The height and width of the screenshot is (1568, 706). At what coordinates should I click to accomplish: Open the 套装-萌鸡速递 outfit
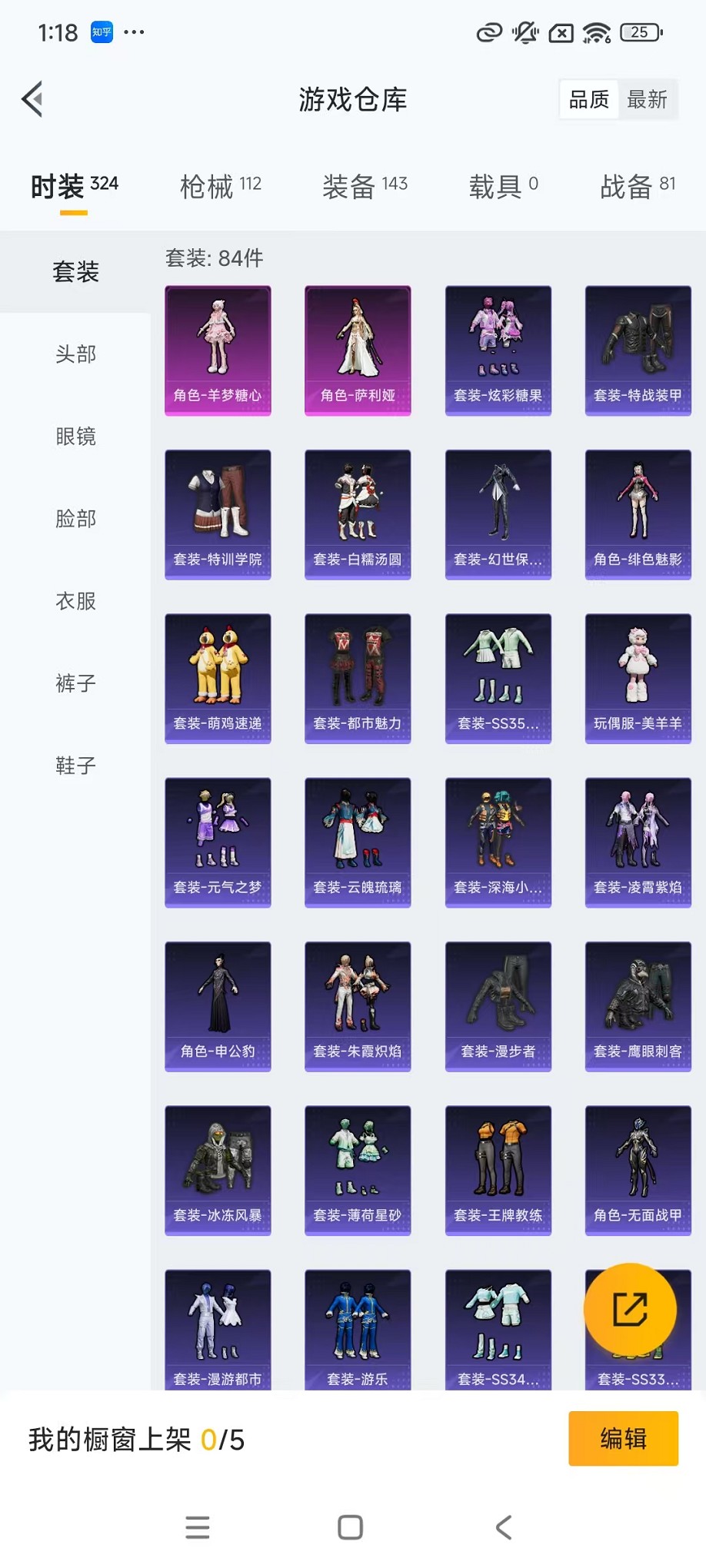coord(218,678)
